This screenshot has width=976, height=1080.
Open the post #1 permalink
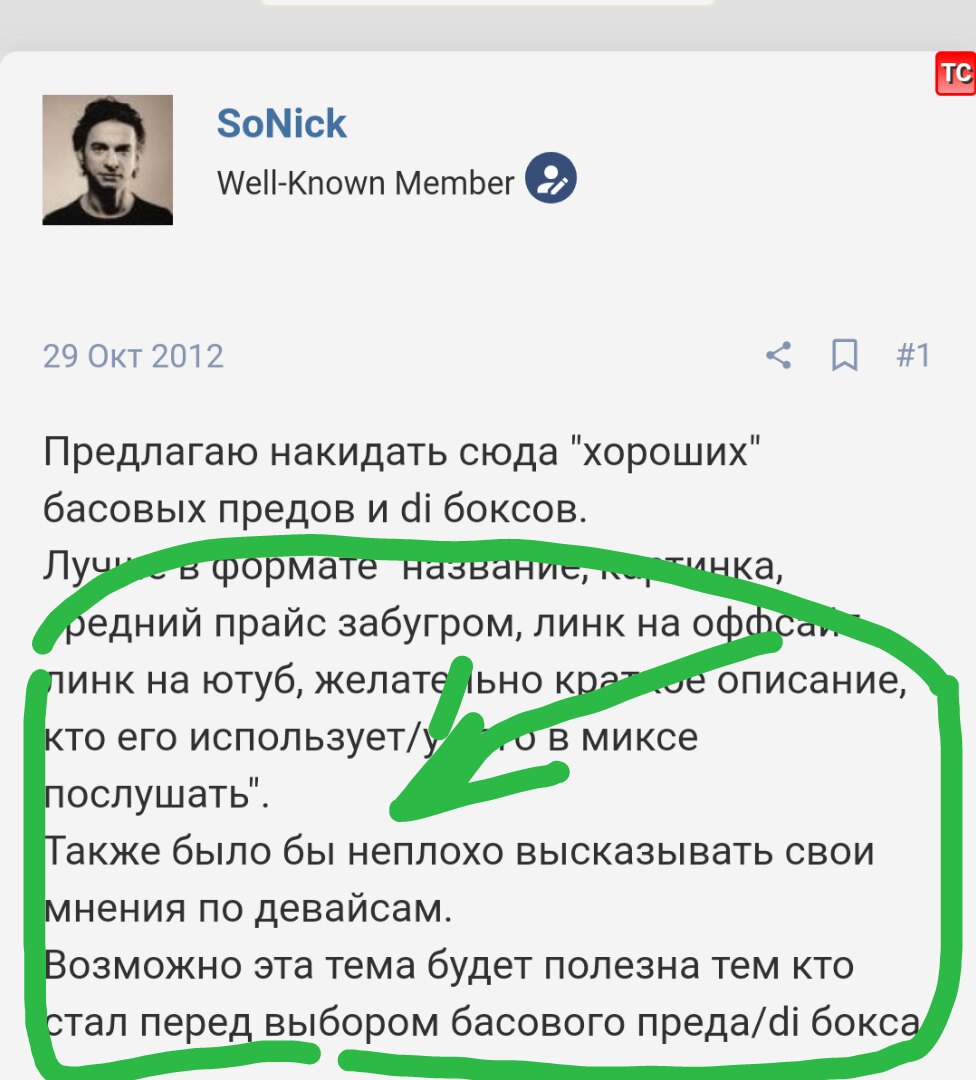pyautogui.click(x=912, y=355)
